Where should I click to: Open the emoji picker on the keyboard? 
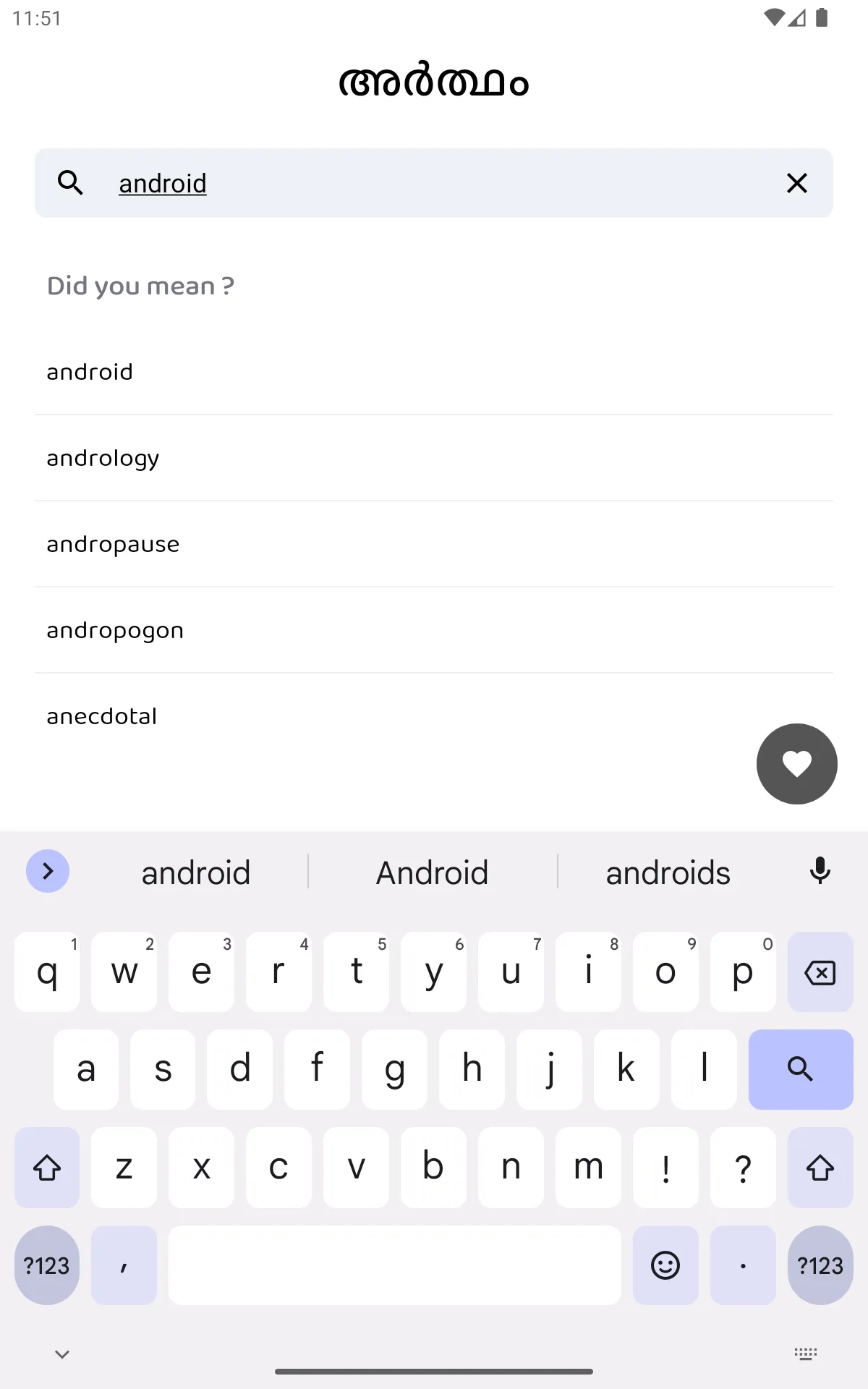pos(665,1265)
